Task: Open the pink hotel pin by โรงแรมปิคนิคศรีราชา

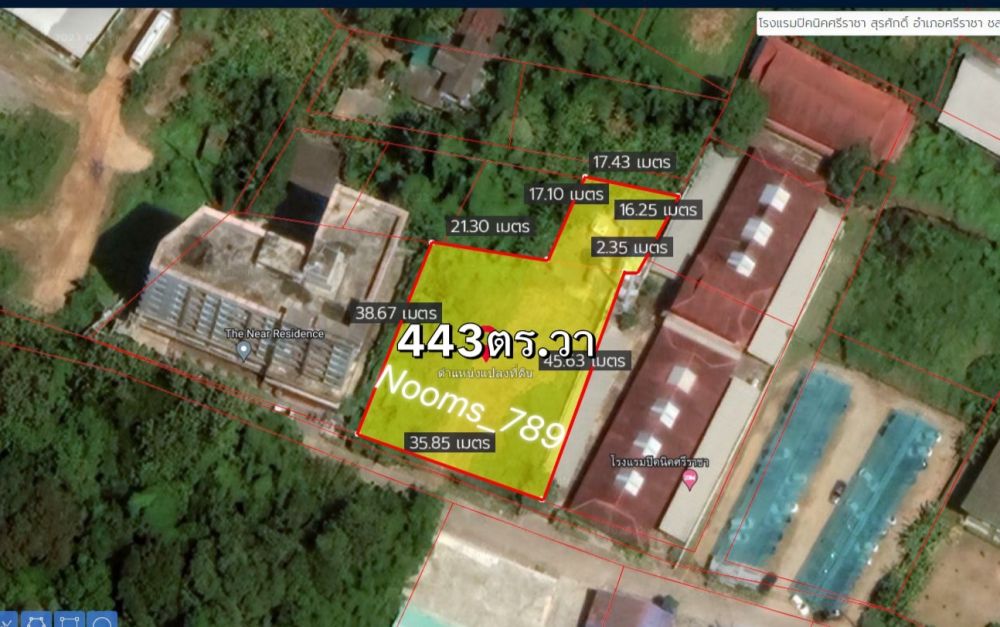Action: tap(689, 481)
